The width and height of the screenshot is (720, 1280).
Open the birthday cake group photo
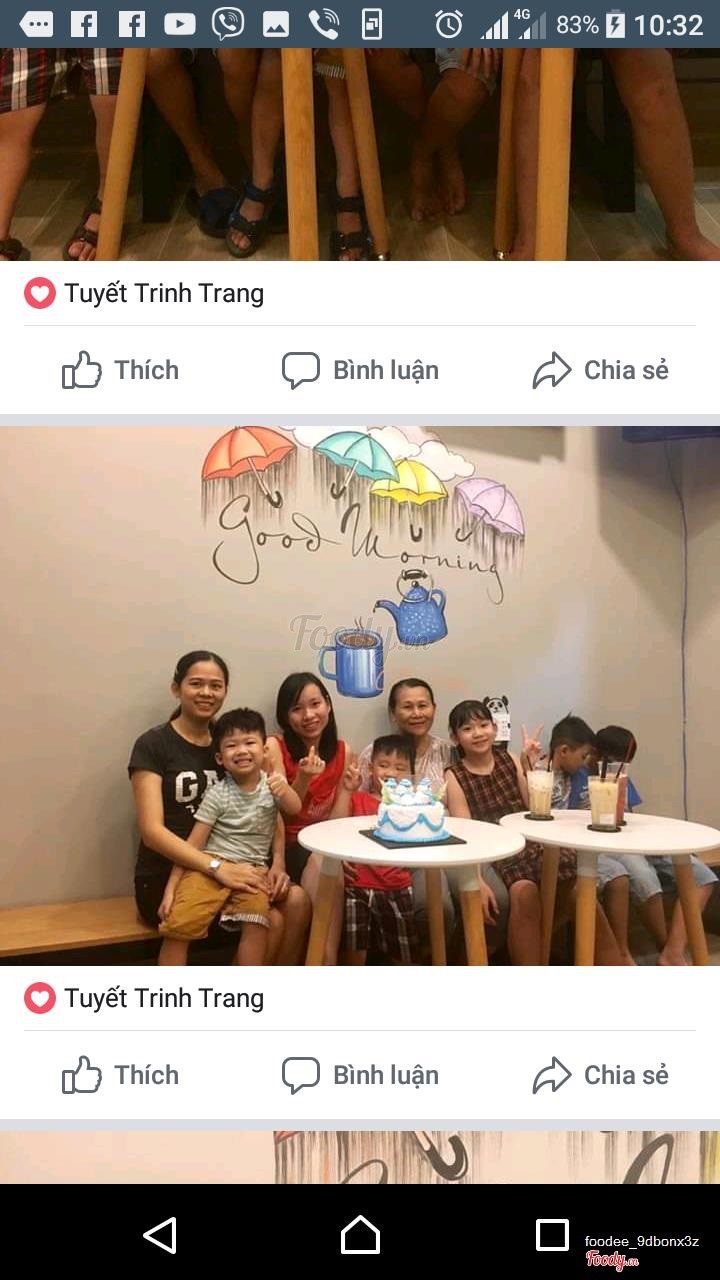[x=360, y=695]
